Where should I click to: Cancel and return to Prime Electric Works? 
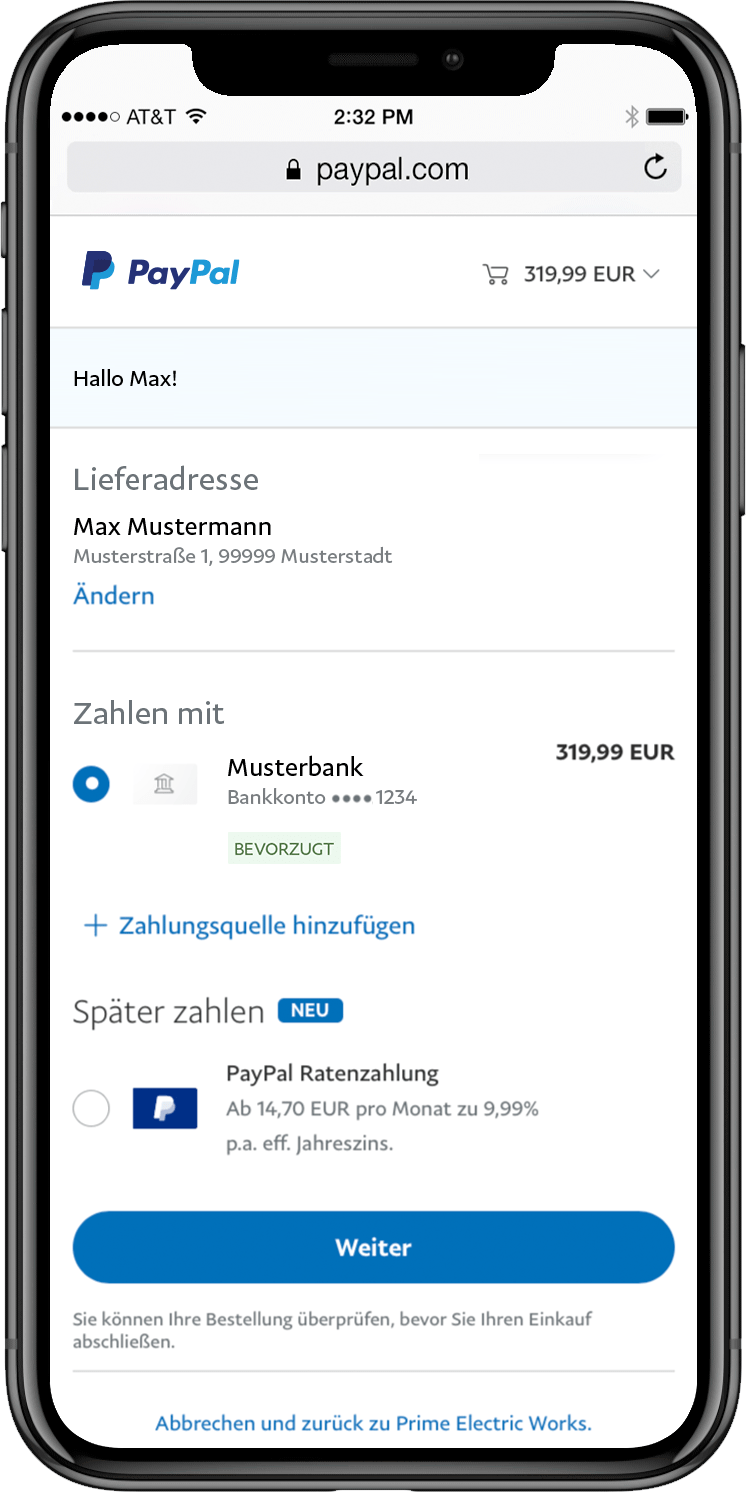coord(373,1423)
